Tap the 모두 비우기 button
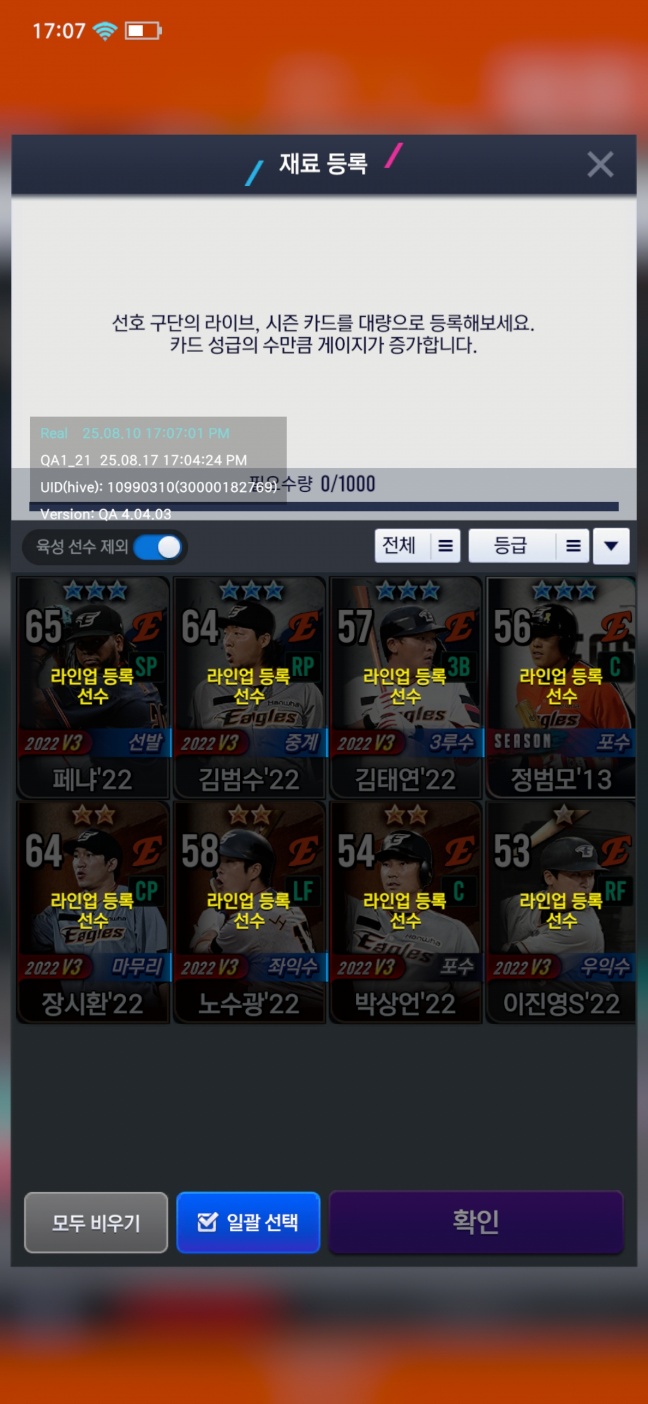Screen dimensions: 648x1404 click(x=96, y=1222)
